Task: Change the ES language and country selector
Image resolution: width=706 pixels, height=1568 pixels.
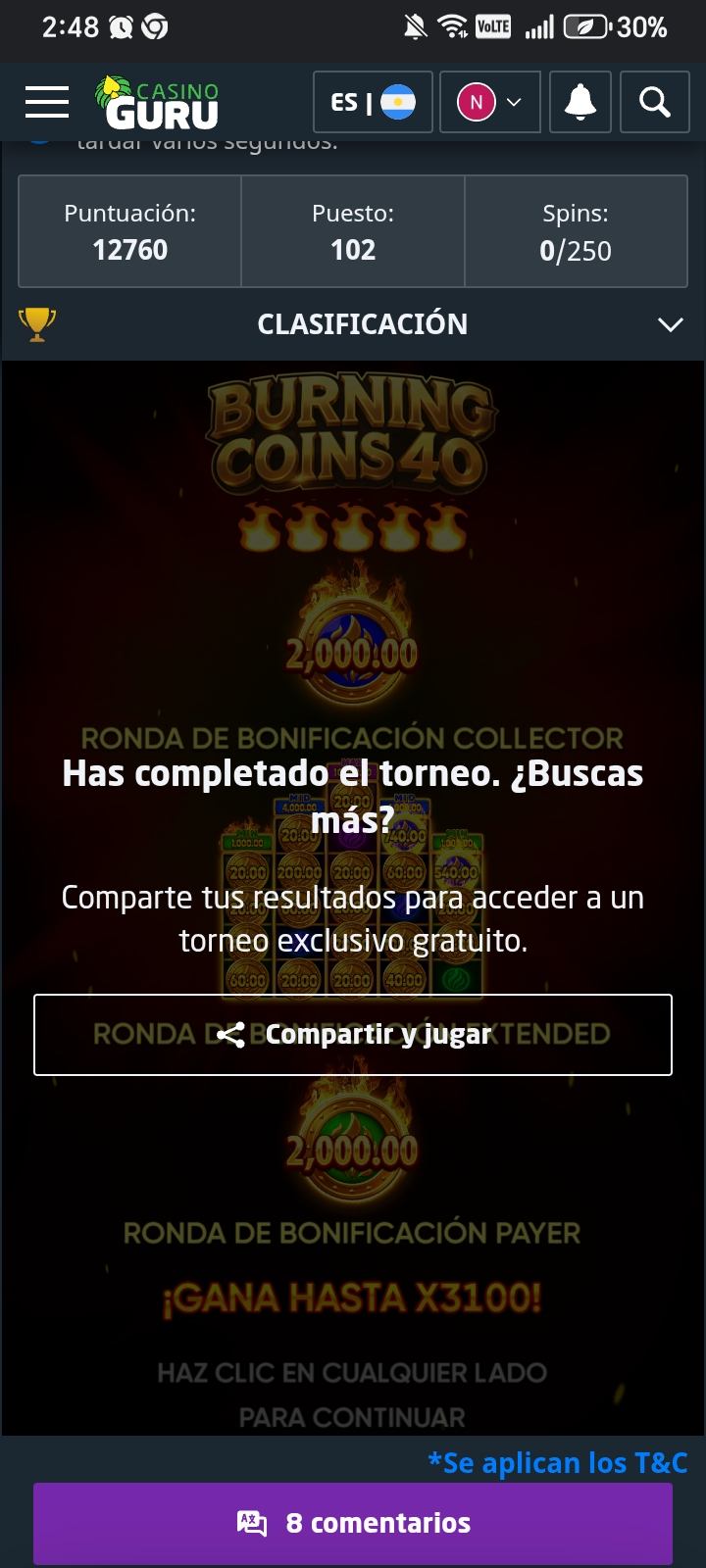Action: pos(373,102)
